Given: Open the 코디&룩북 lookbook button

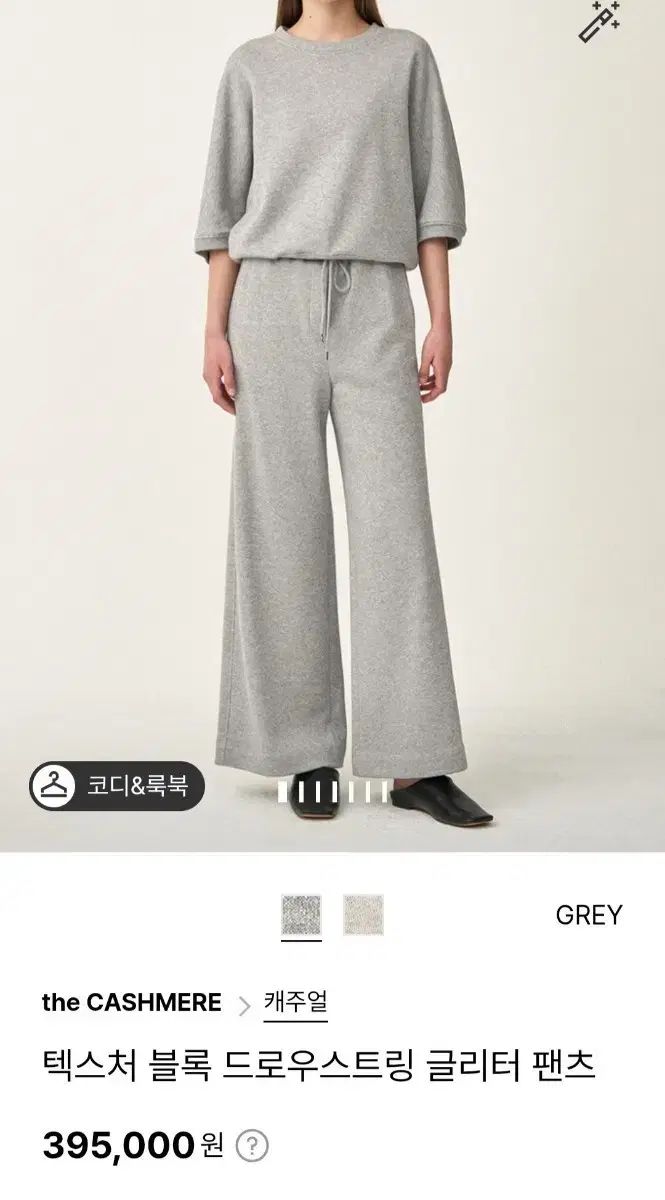Looking at the screenshot, I should coord(117,786).
